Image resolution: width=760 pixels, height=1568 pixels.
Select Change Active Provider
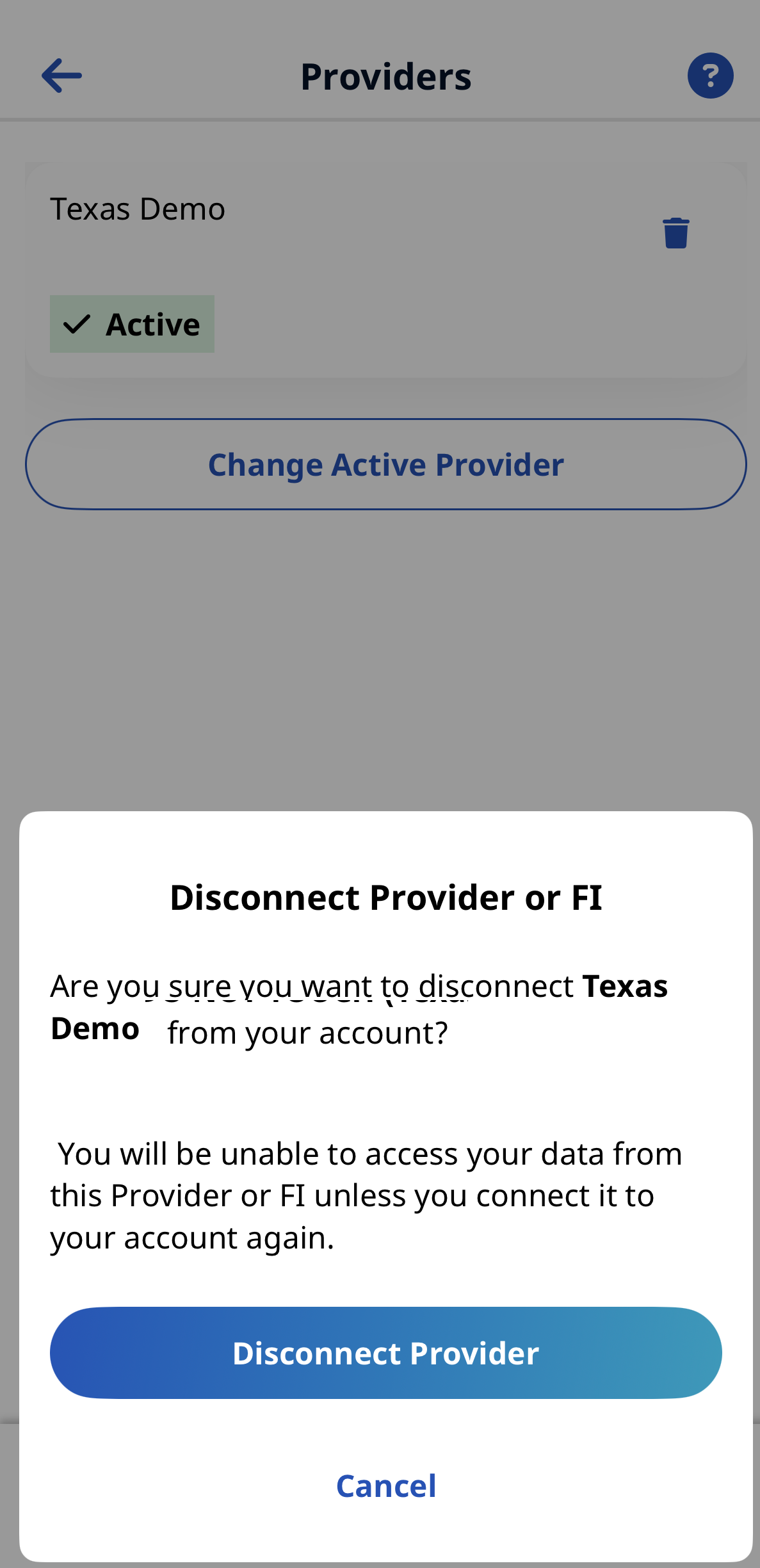tap(385, 464)
